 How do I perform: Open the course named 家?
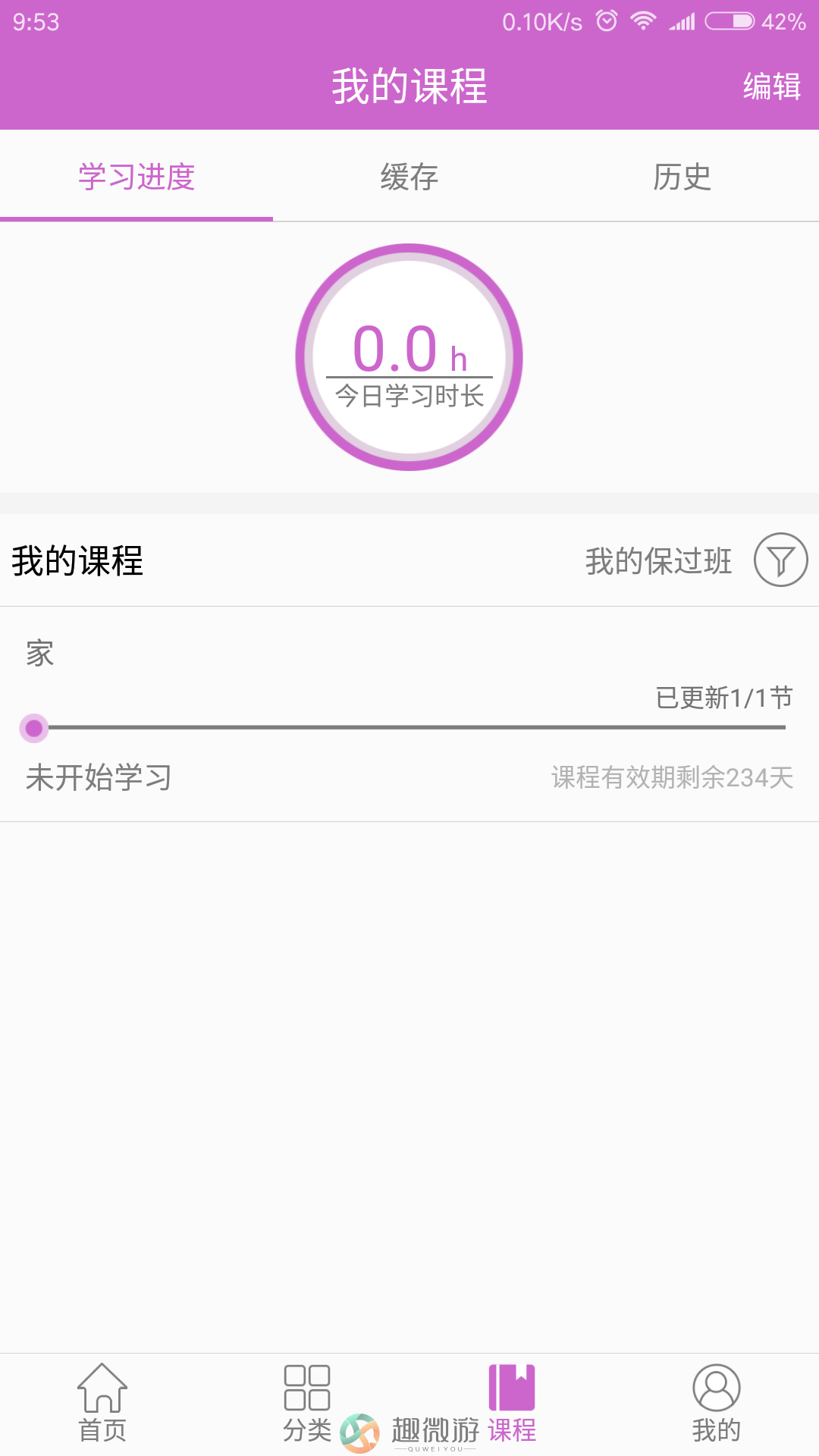409,714
